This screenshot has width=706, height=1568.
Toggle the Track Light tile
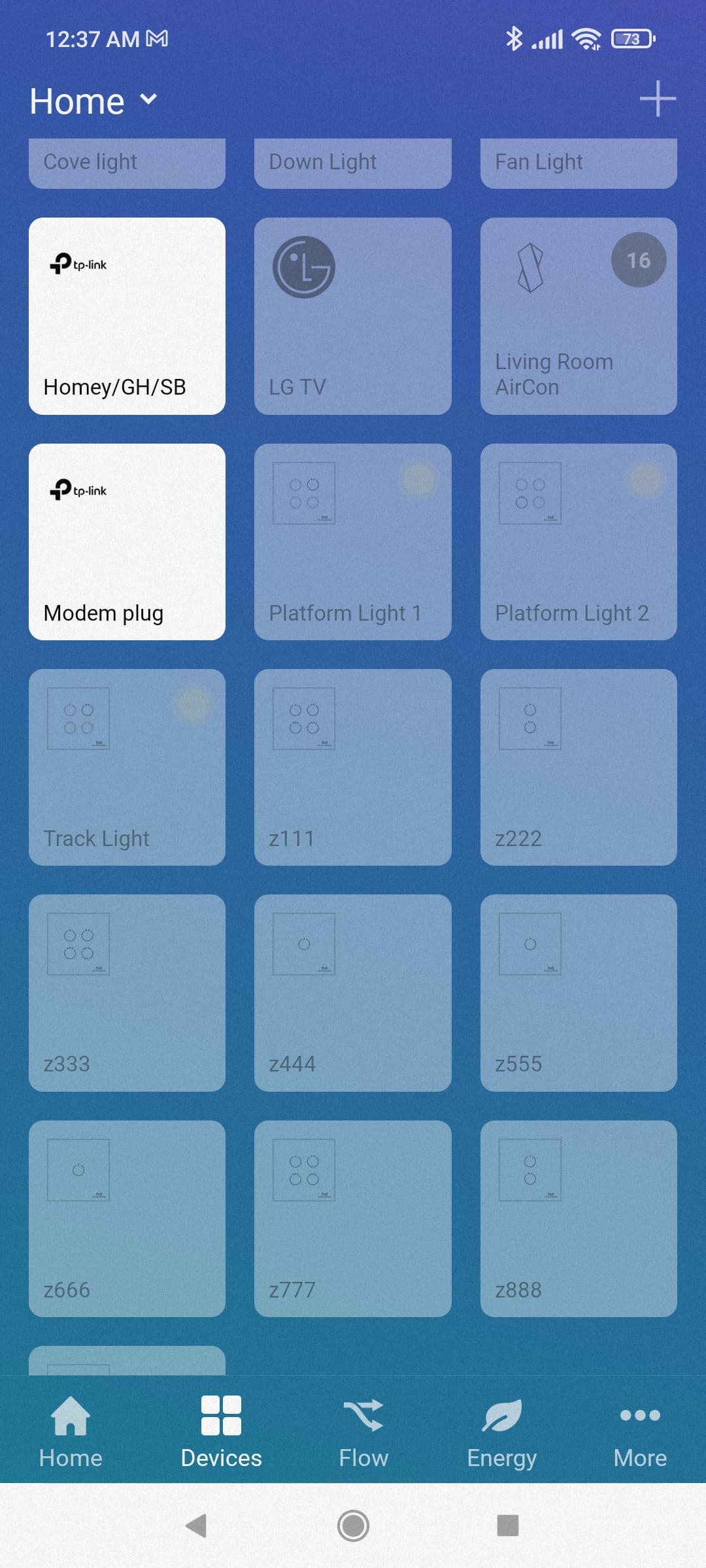click(x=127, y=767)
